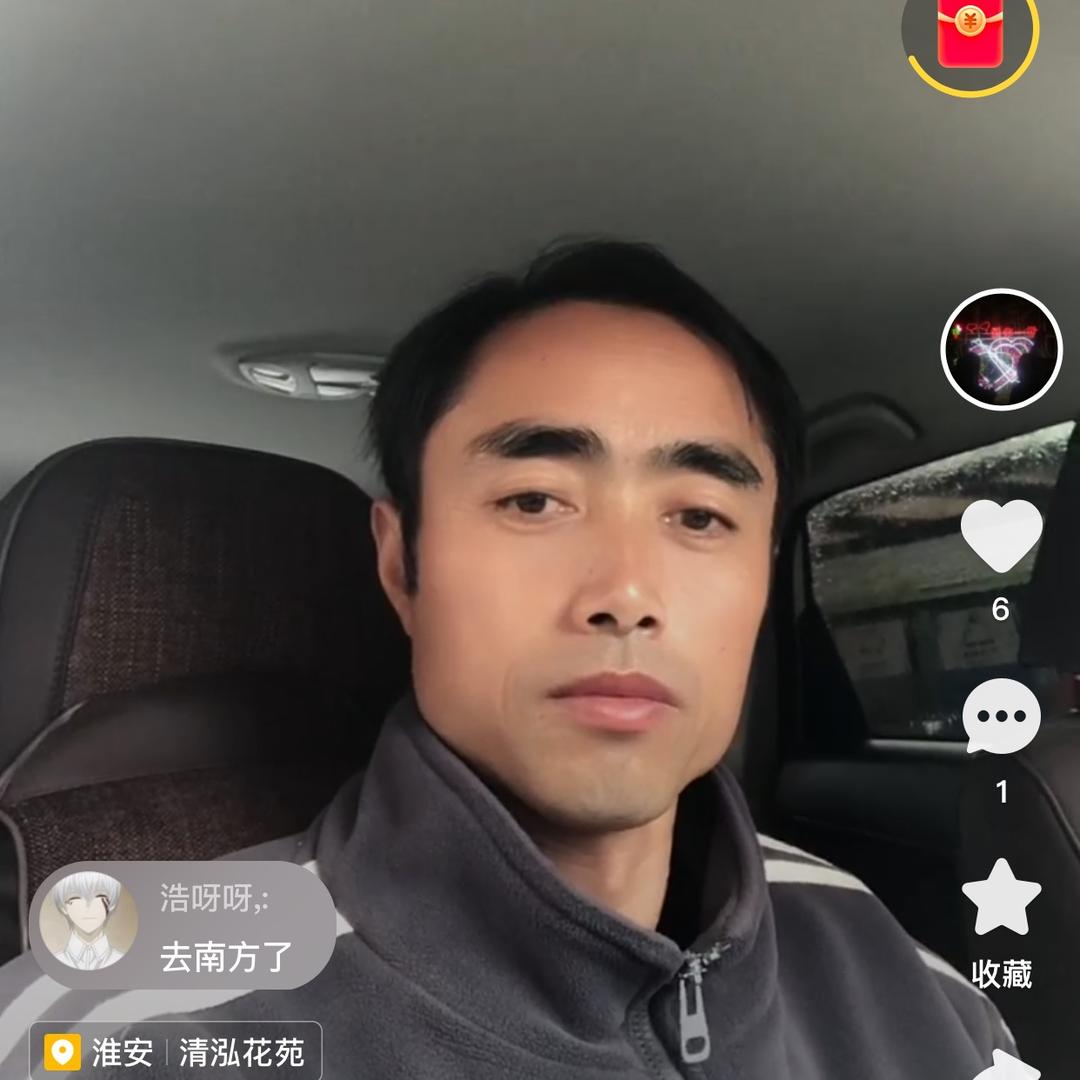The height and width of the screenshot is (1080, 1080).
Task: Open the 淮安 清泓花苑 location tag
Action: coord(176,1052)
